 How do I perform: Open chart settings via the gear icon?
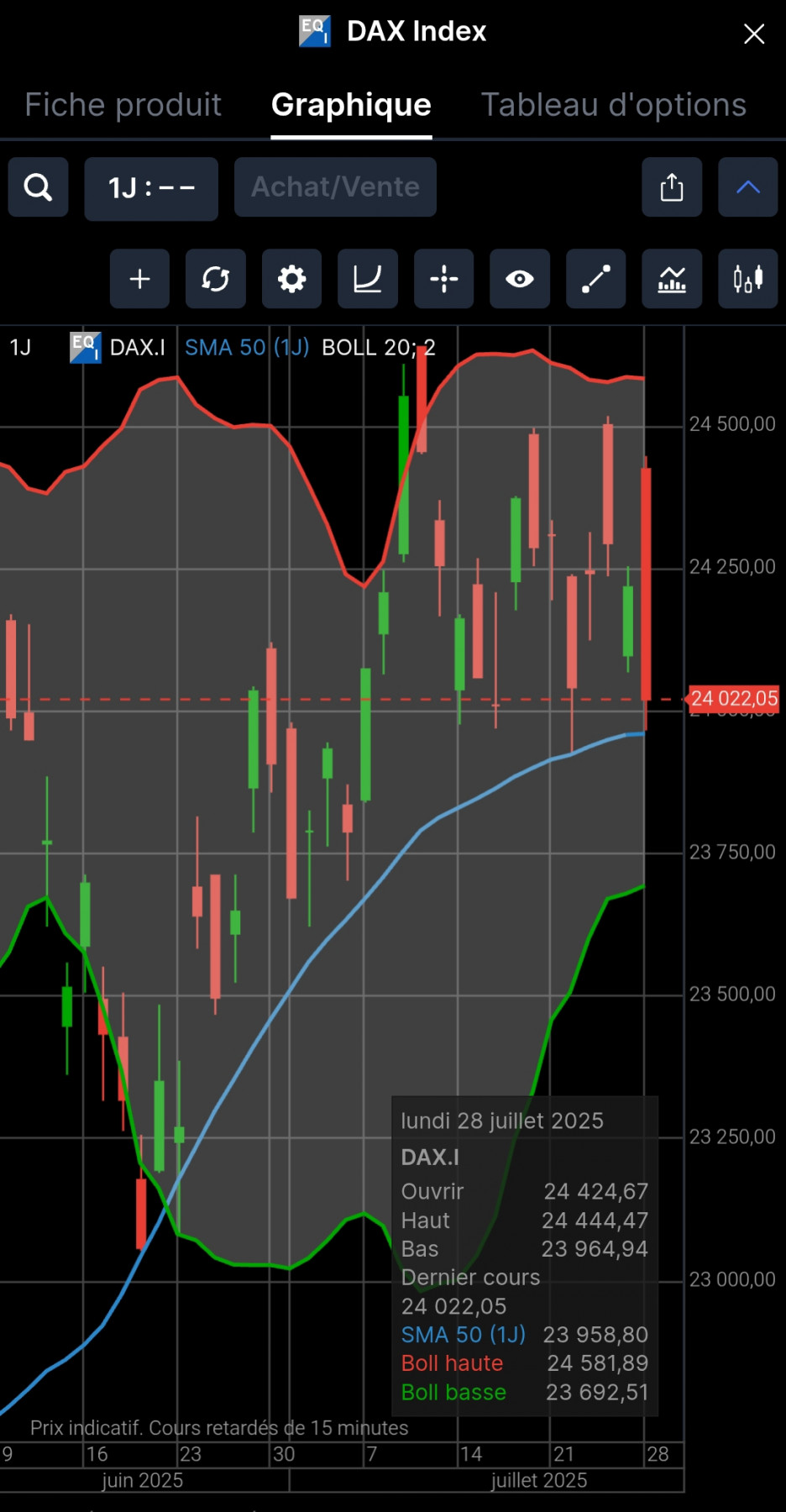pyautogui.click(x=291, y=278)
